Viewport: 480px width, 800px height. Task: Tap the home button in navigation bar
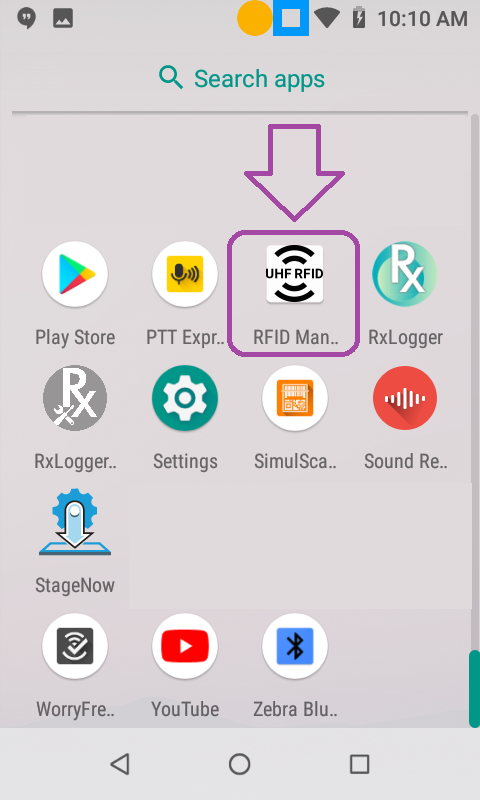click(x=240, y=764)
